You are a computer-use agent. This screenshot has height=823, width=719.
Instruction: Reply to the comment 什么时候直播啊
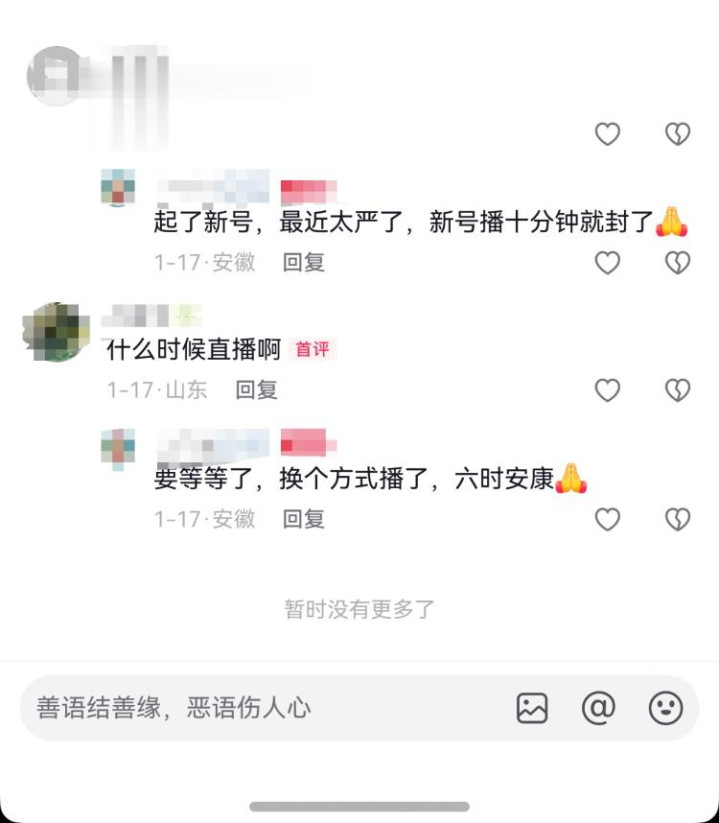[256, 389]
